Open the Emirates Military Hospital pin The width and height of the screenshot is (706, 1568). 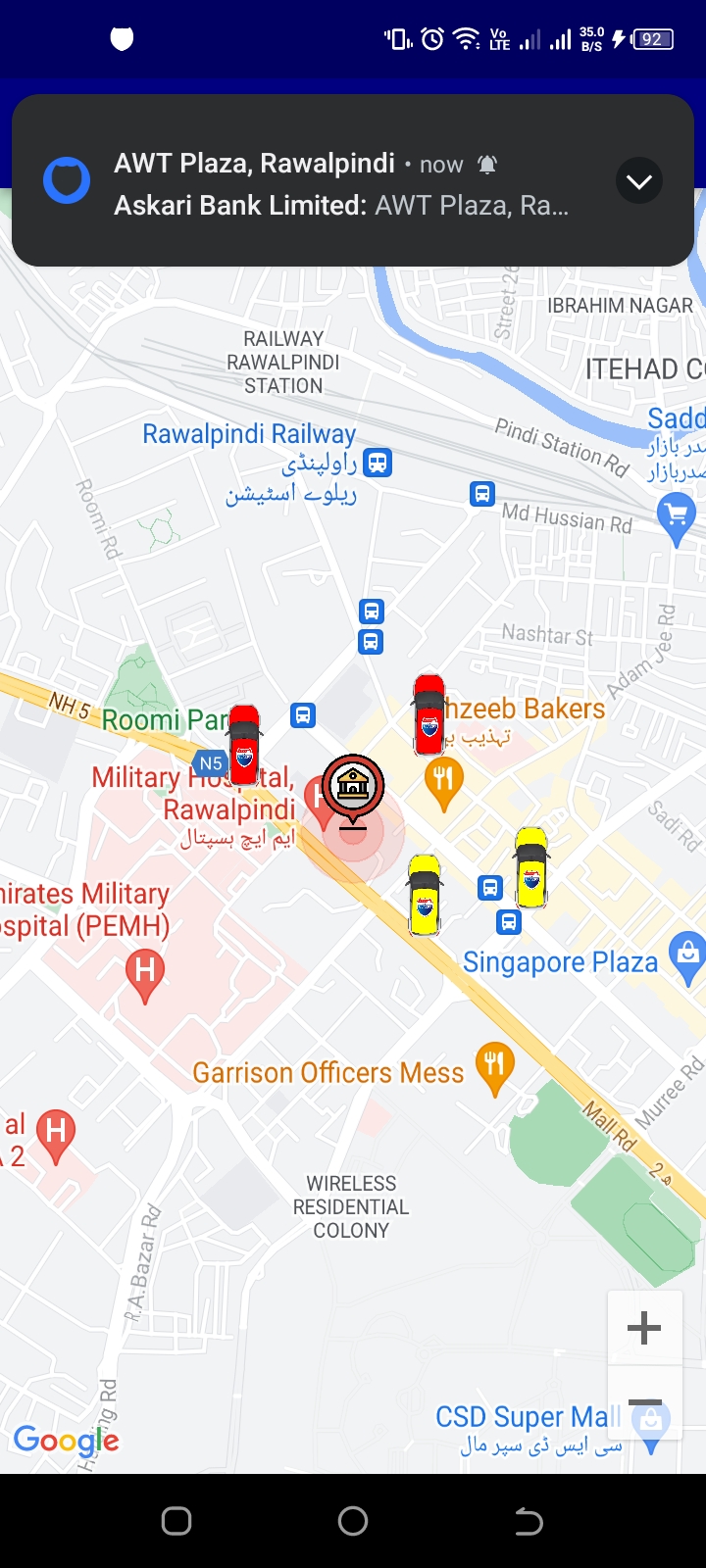[x=145, y=975]
